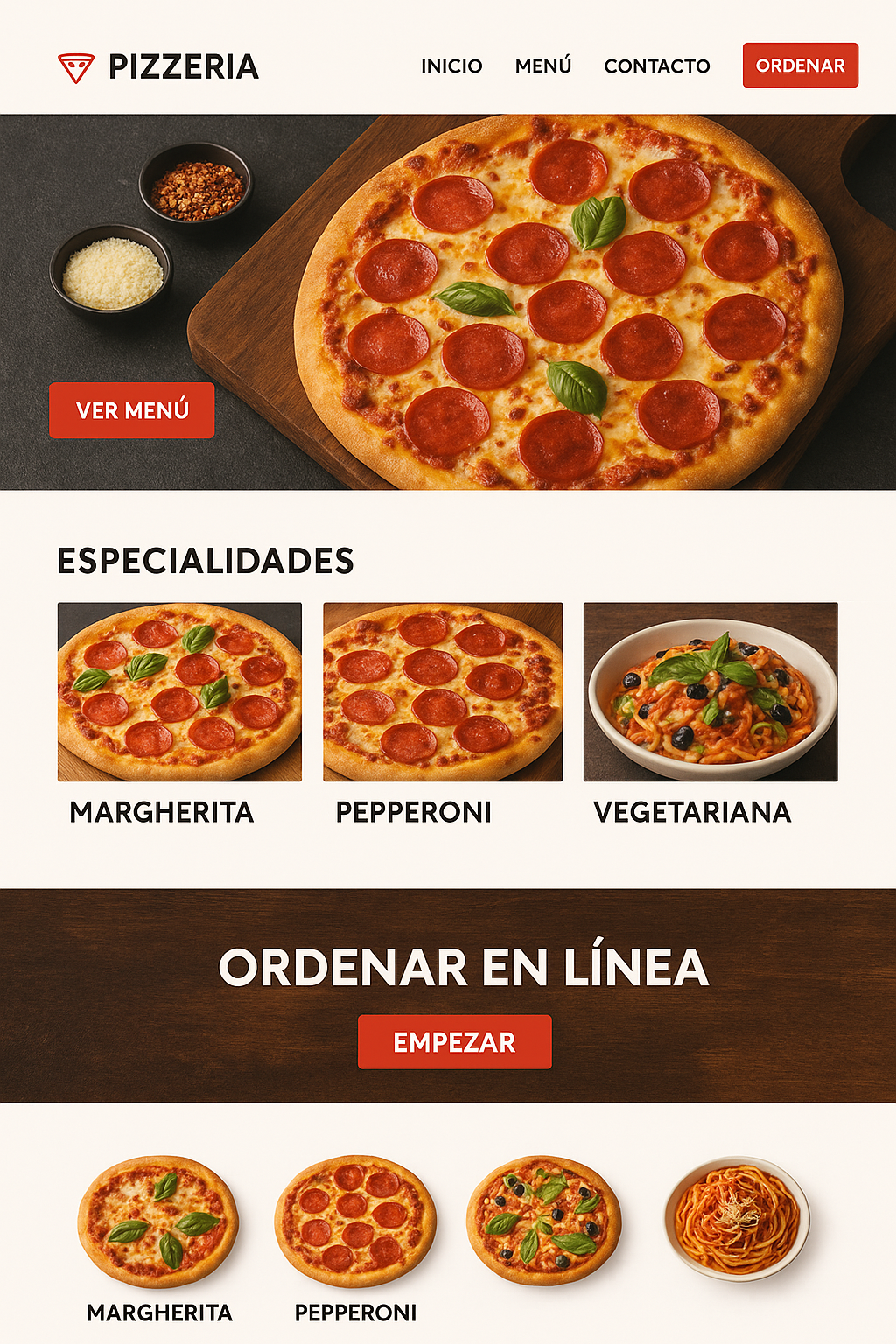The height and width of the screenshot is (1344, 896).
Task: View the Vegetariana specialty card
Action: pyautogui.click(x=710, y=692)
